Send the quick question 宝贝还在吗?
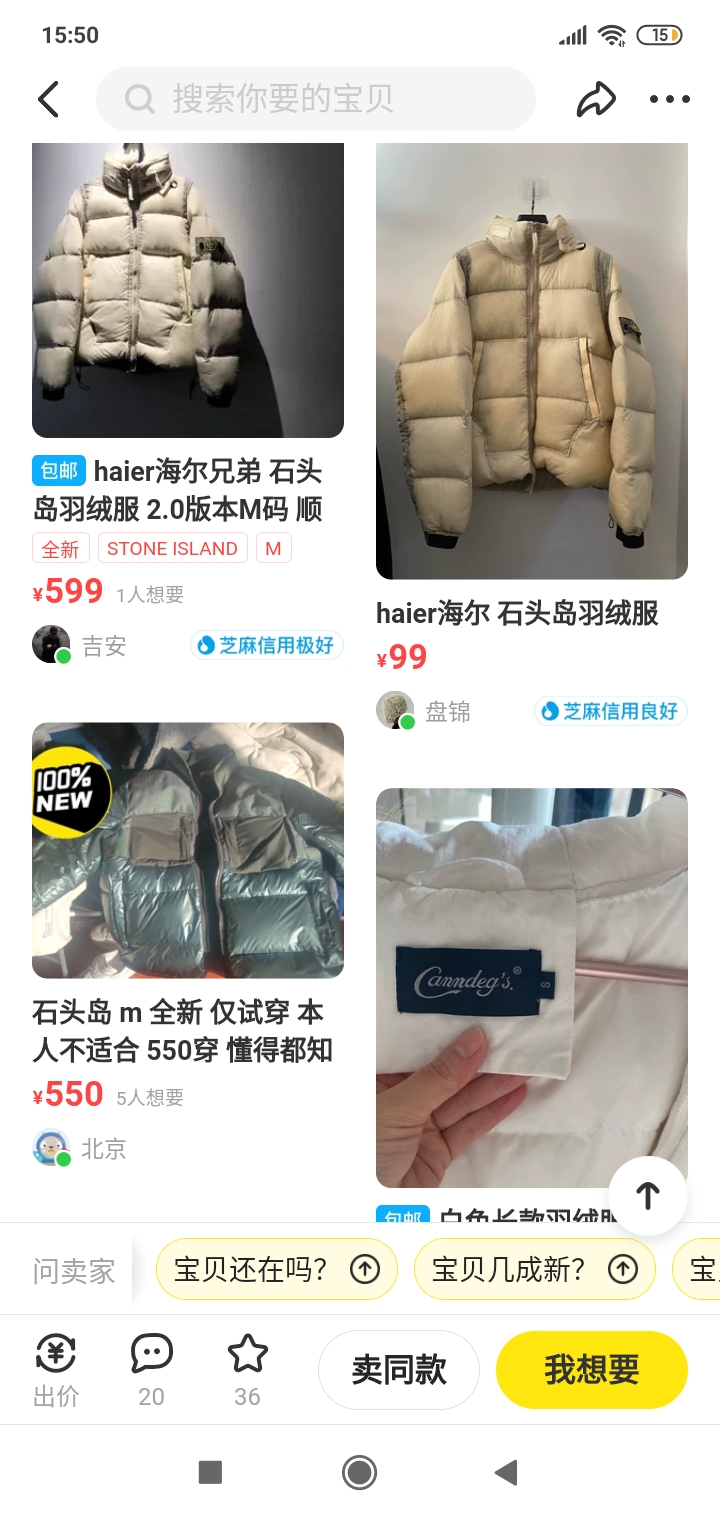This screenshot has height=1520, width=720. point(277,1268)
